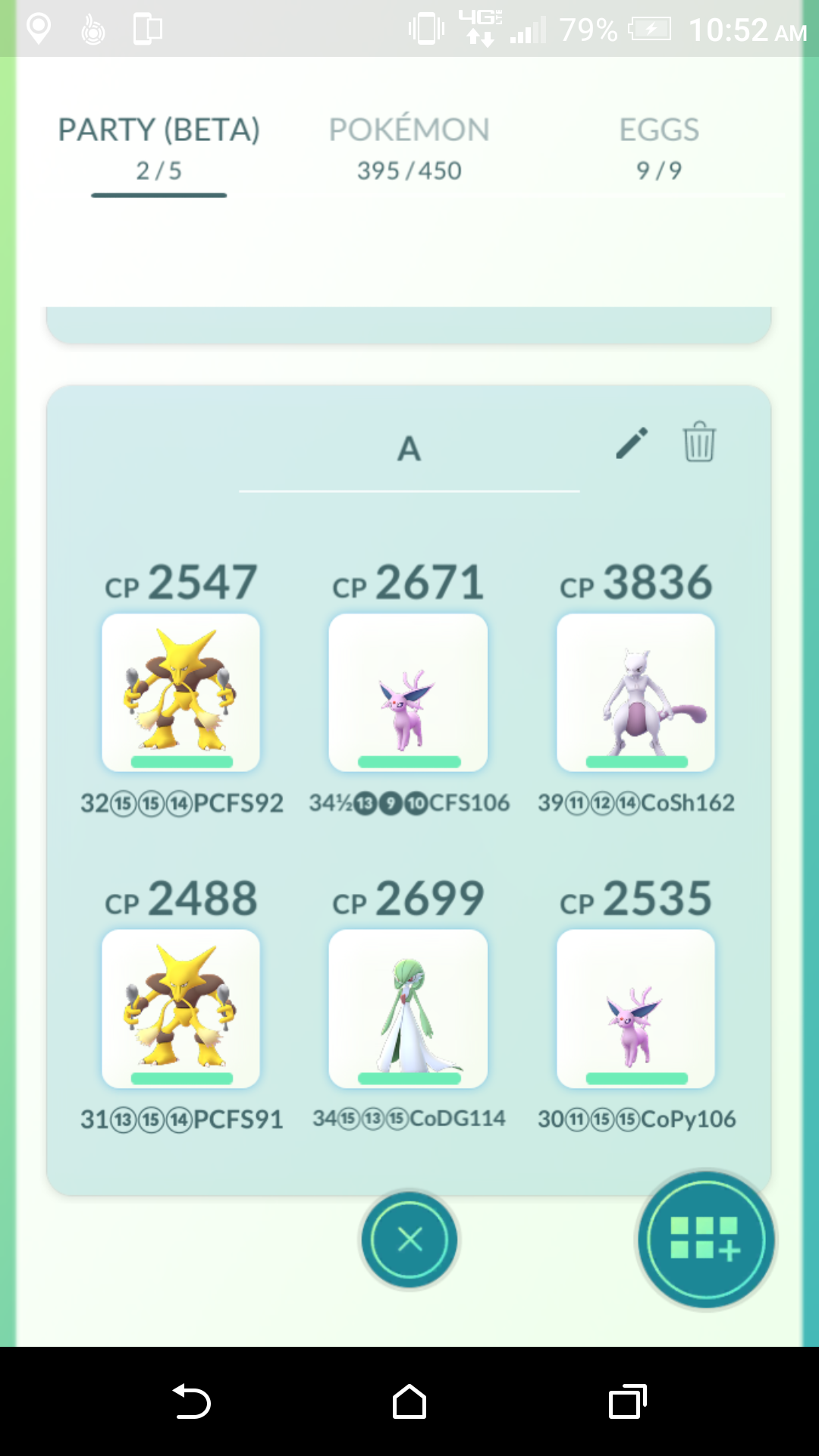View the CP 2699 Gardevoir

[408, 1009]
